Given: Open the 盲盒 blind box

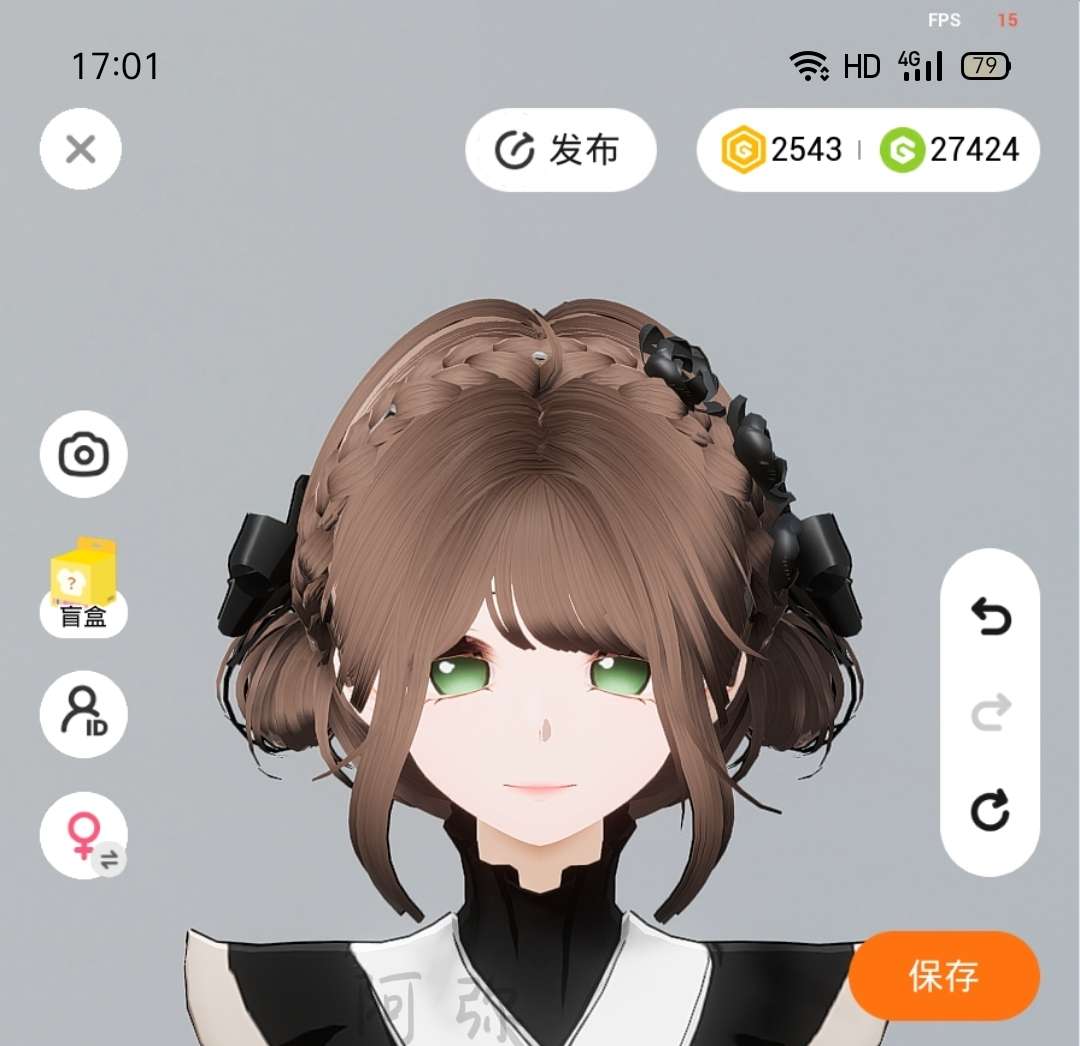Looking at the screenshot, I should (83, 588).
